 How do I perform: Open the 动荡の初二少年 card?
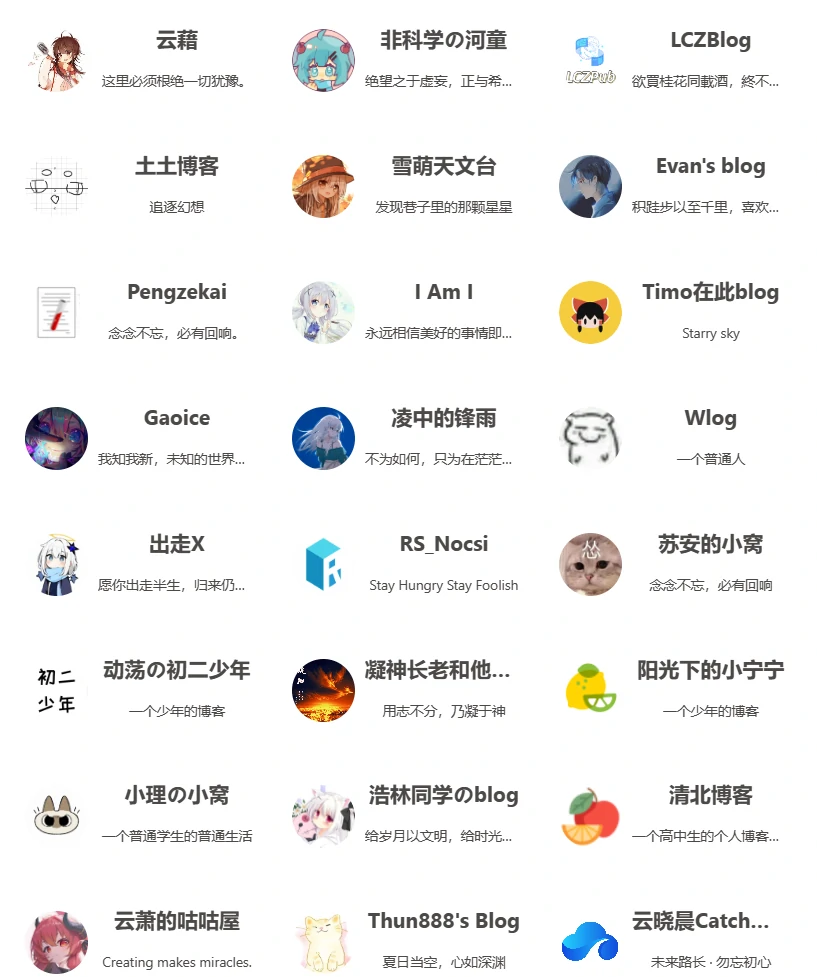point(176,671)
